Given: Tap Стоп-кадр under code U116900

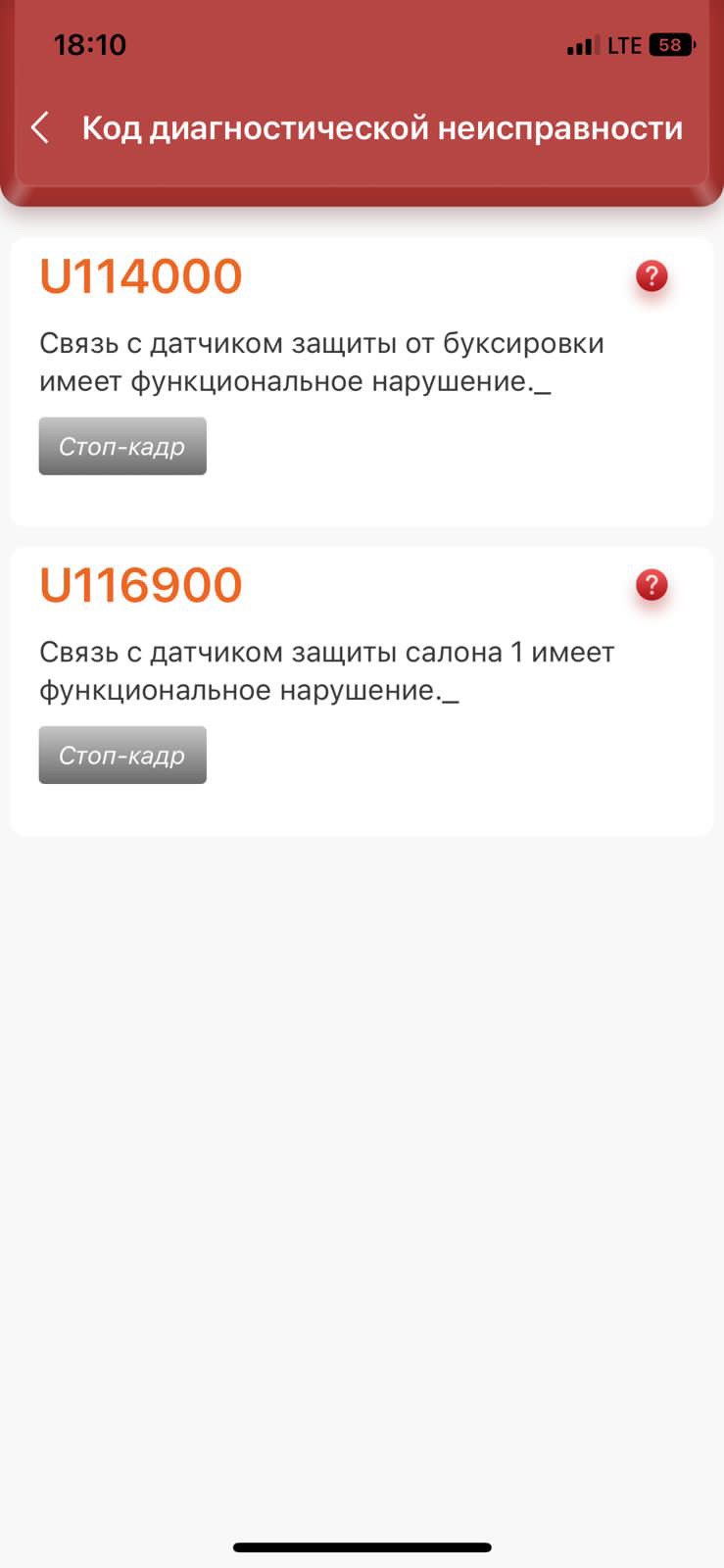Looking at the screenshot, I should tap(122, 755).
